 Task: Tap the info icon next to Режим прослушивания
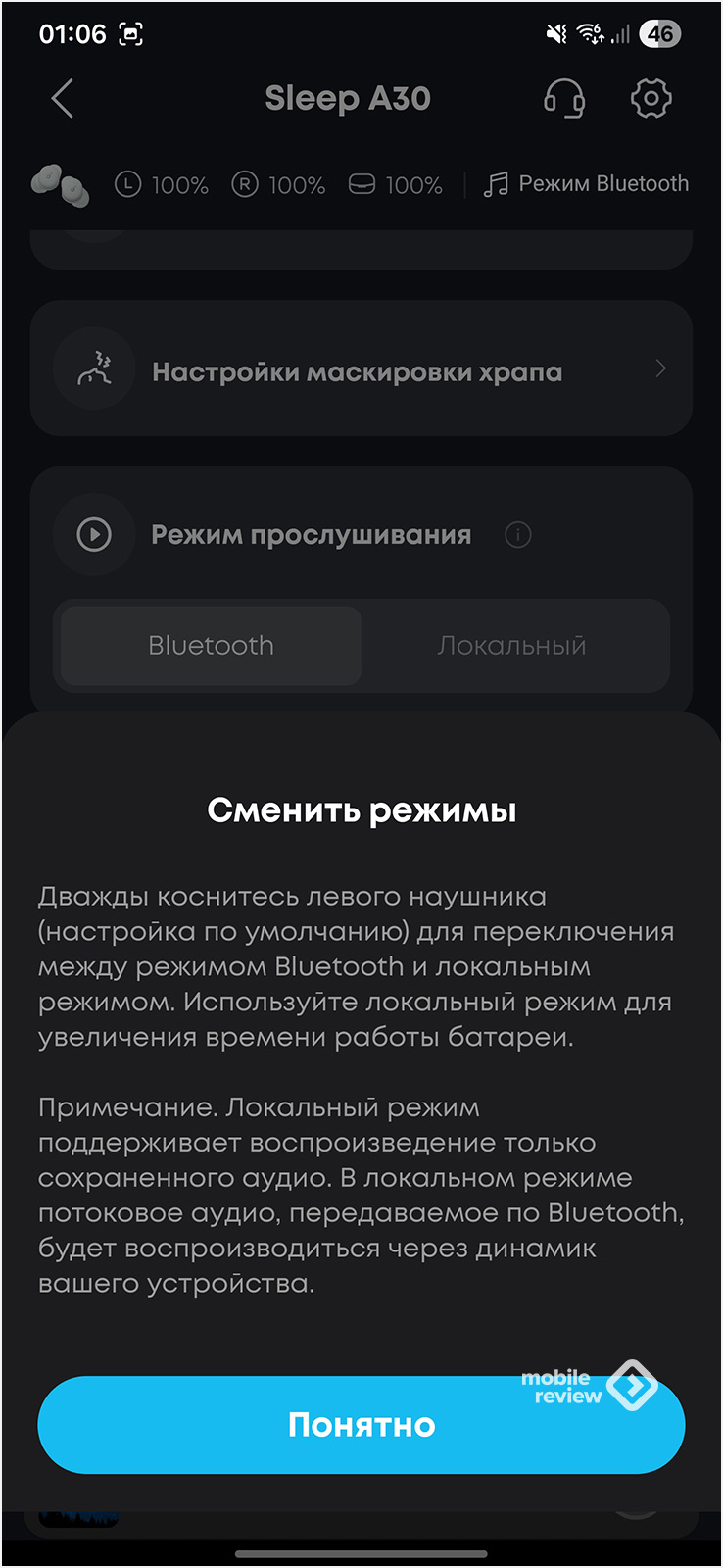point(517,535)
